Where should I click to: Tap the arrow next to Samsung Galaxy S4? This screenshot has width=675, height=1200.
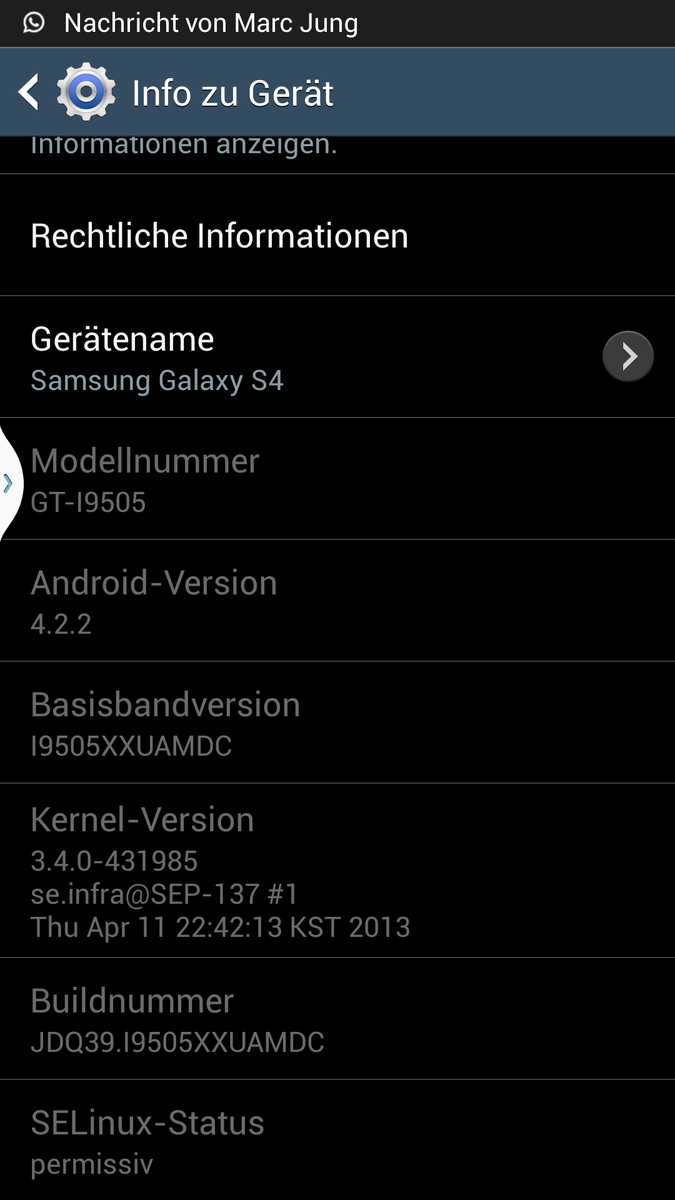click(x=628, y=356)
